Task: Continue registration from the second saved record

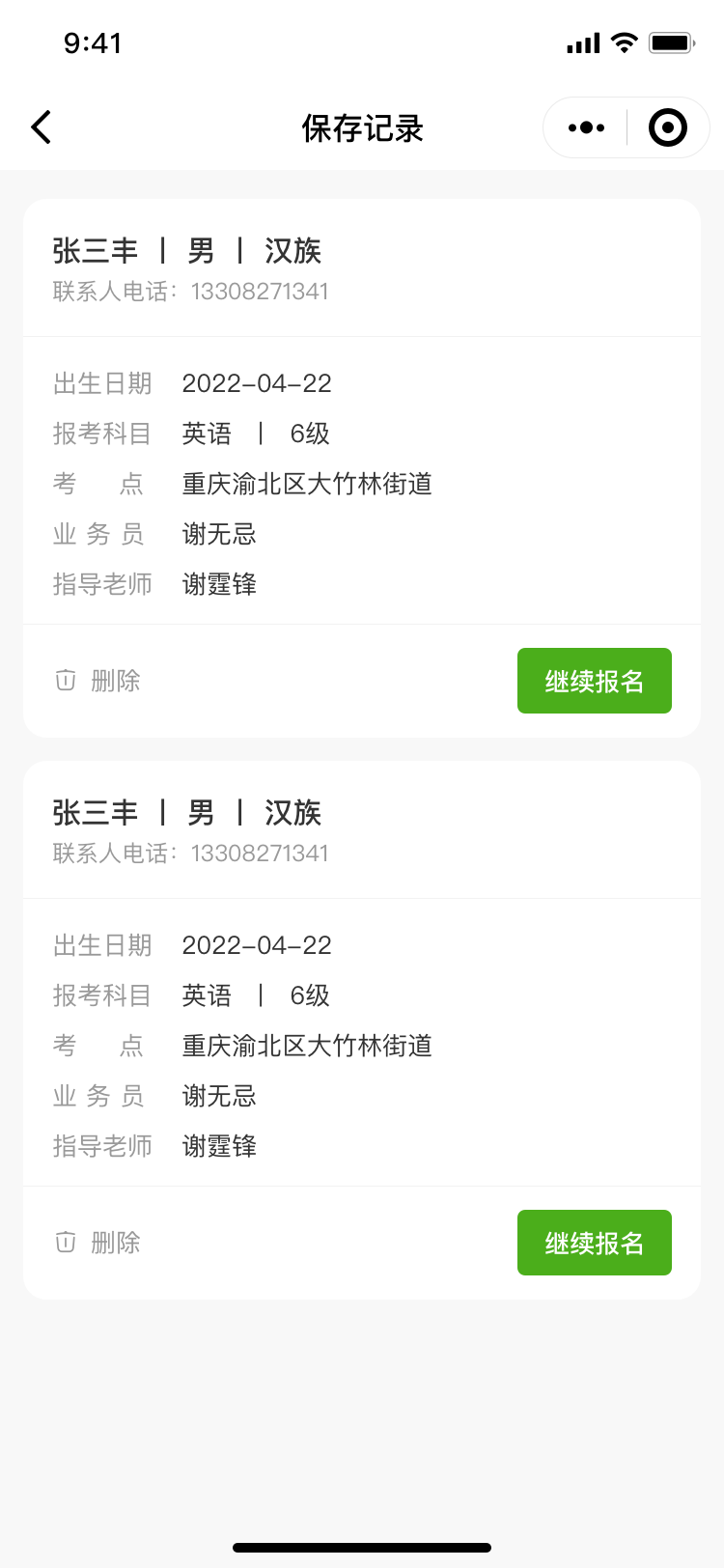Action: [x=594, y=1243]
